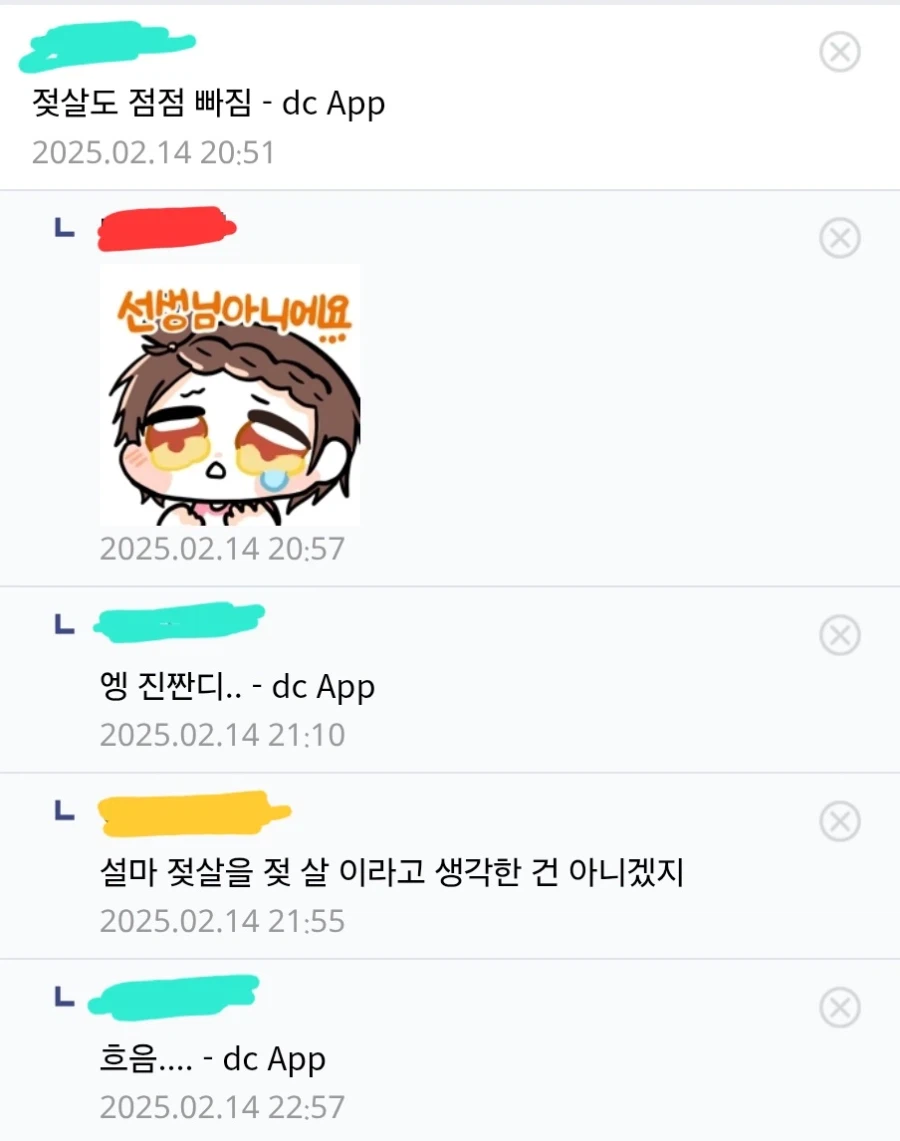The height and width of the screenshot is (1141, 900).
Task: Select the timestamp 2025.02.14 21:55
Action: click(x=220, y=921)
